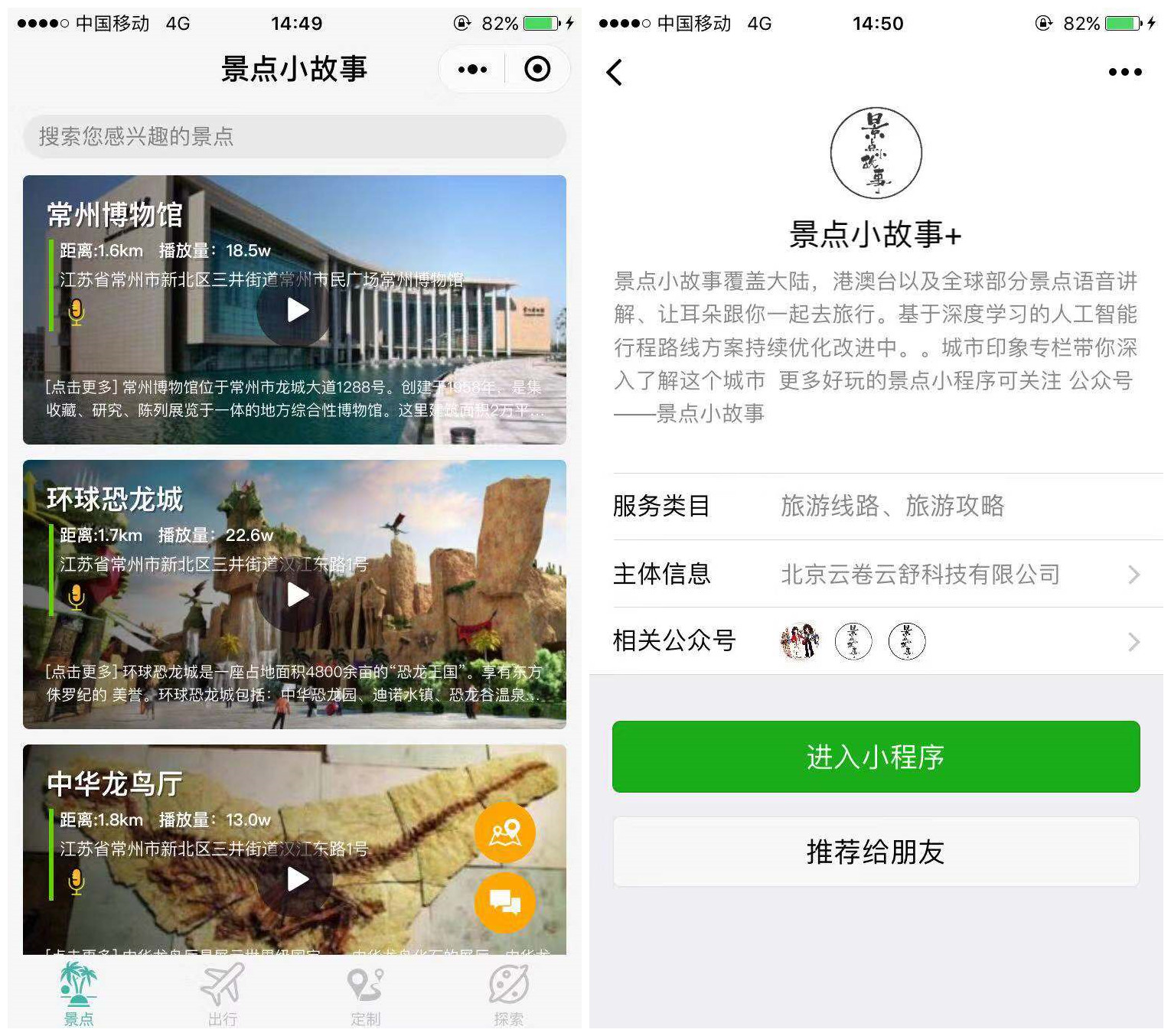Play the 中华龙鸟厅 audio guide
This screenshot has height=1036, width=1171.
pyautogui.click(x=297, y=879)
